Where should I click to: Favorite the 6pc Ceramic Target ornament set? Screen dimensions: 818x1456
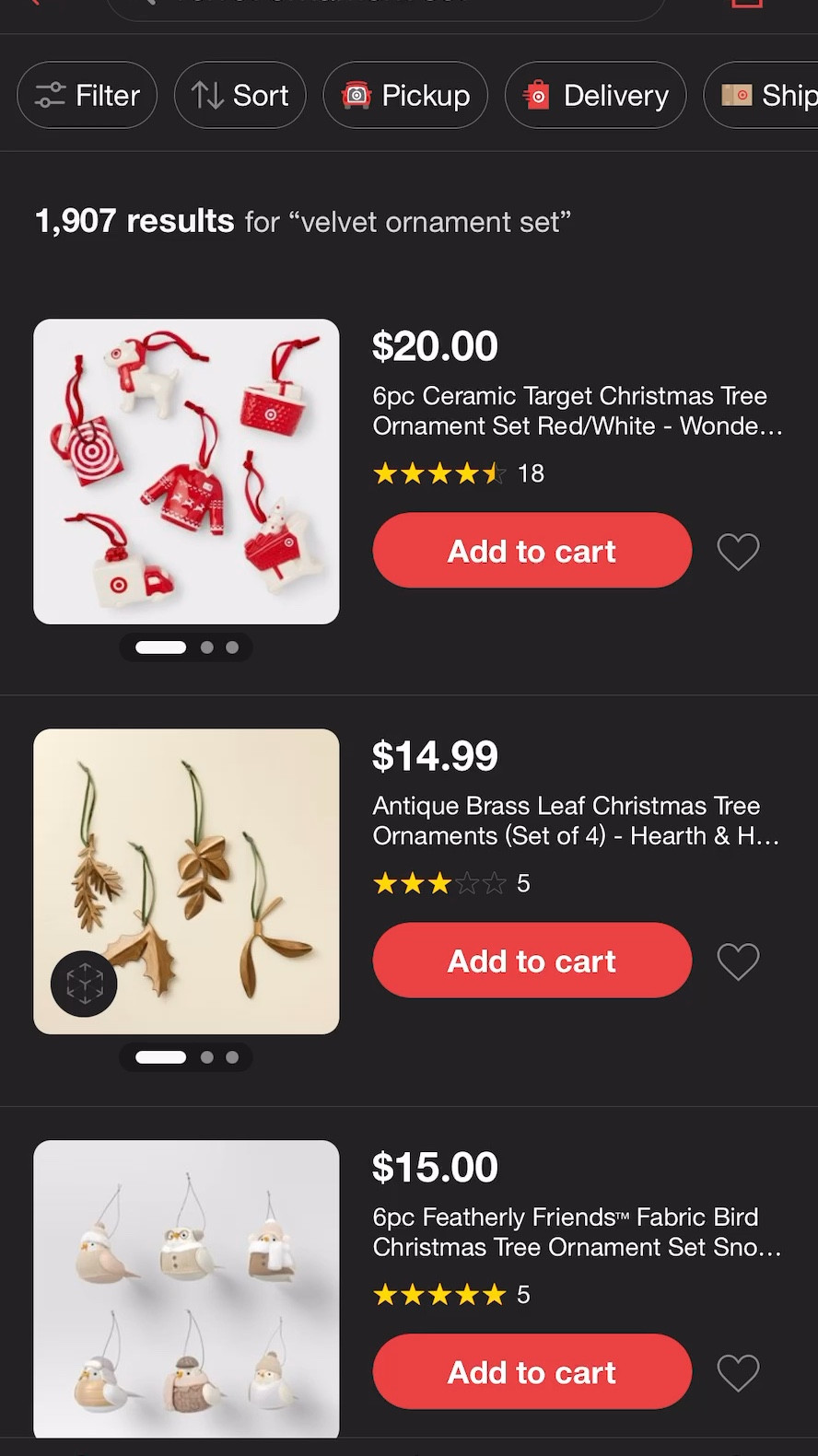point(738,552)
